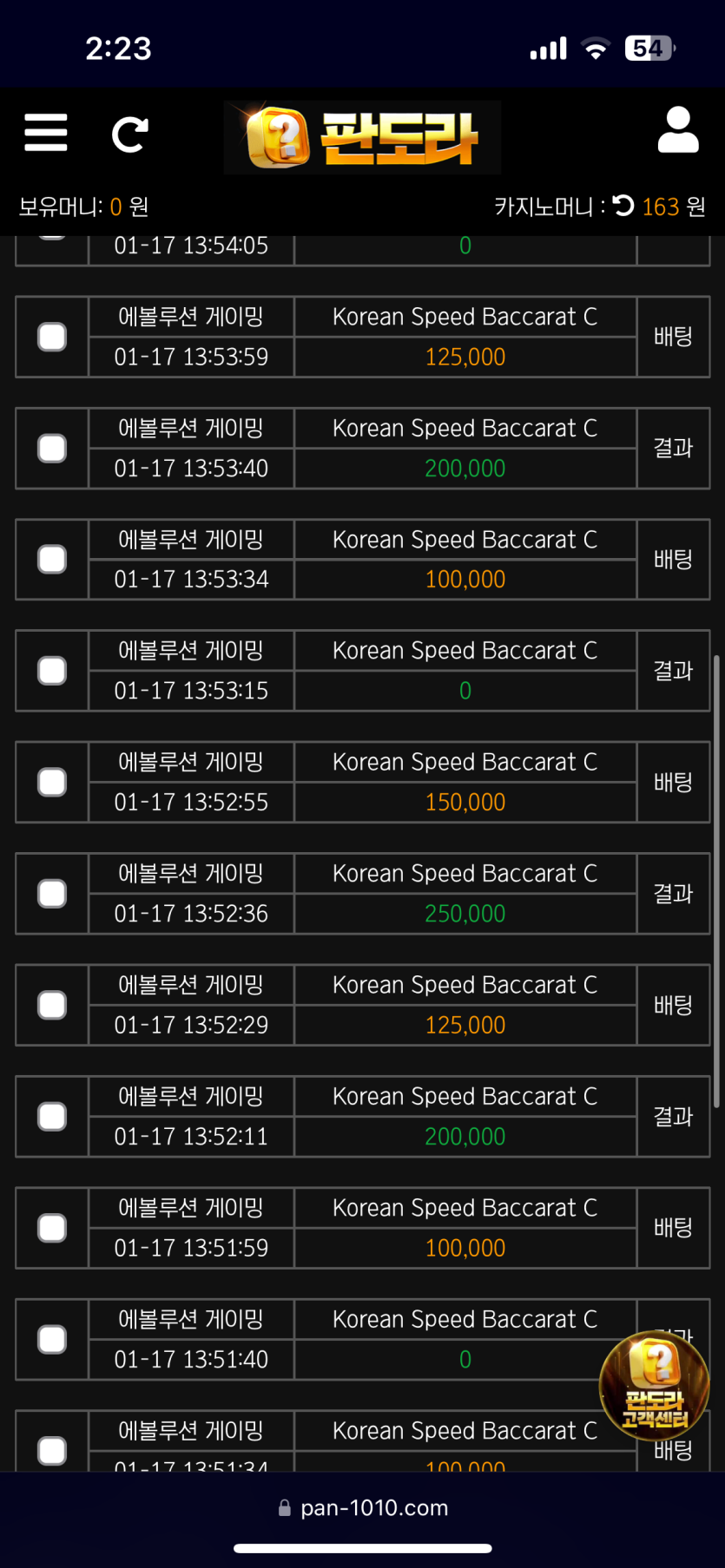The width and height of the screenshot is (725, 1568).
Task: Tick the checkbox beside the 13:51:59 entry
Action: point(51,1228)
